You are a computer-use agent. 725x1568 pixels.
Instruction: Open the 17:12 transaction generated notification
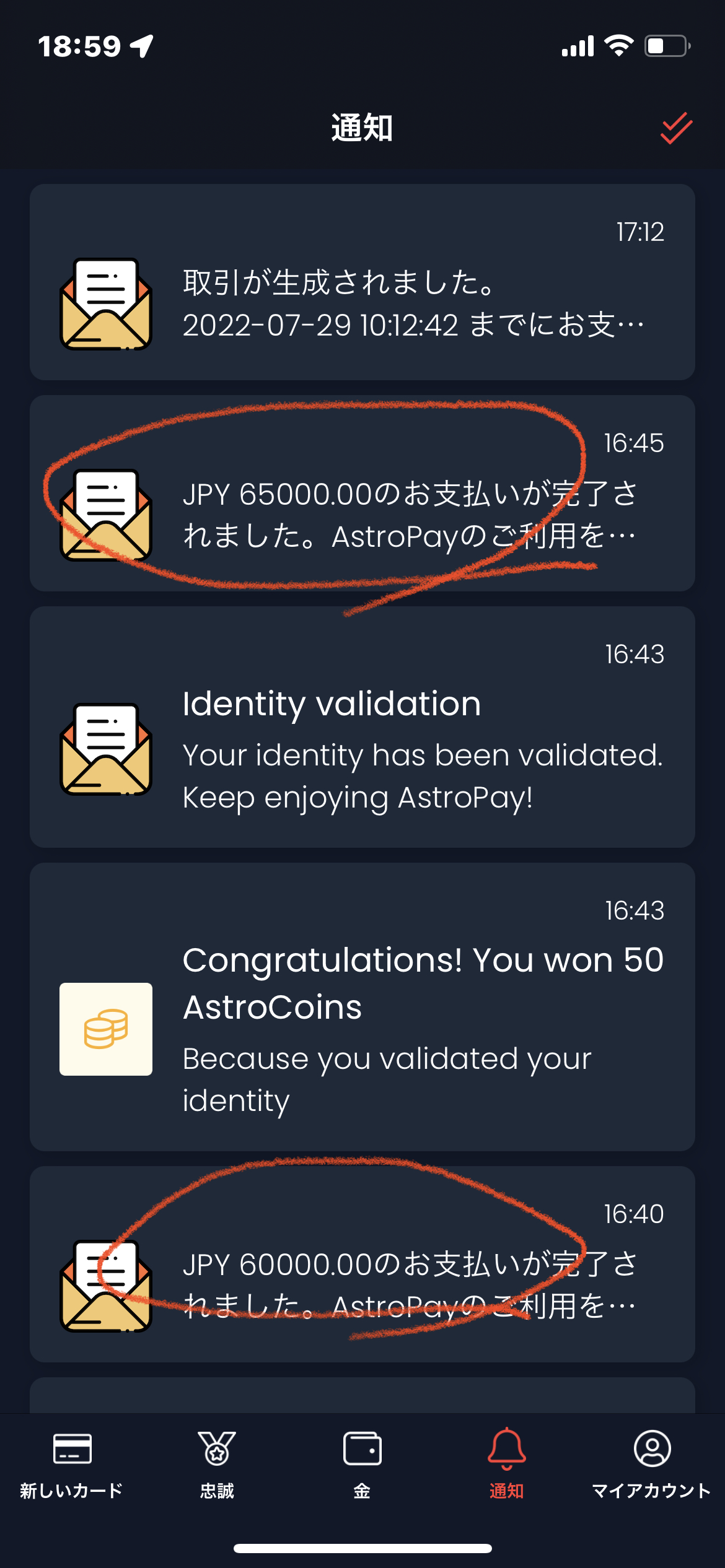coord(362,282)
